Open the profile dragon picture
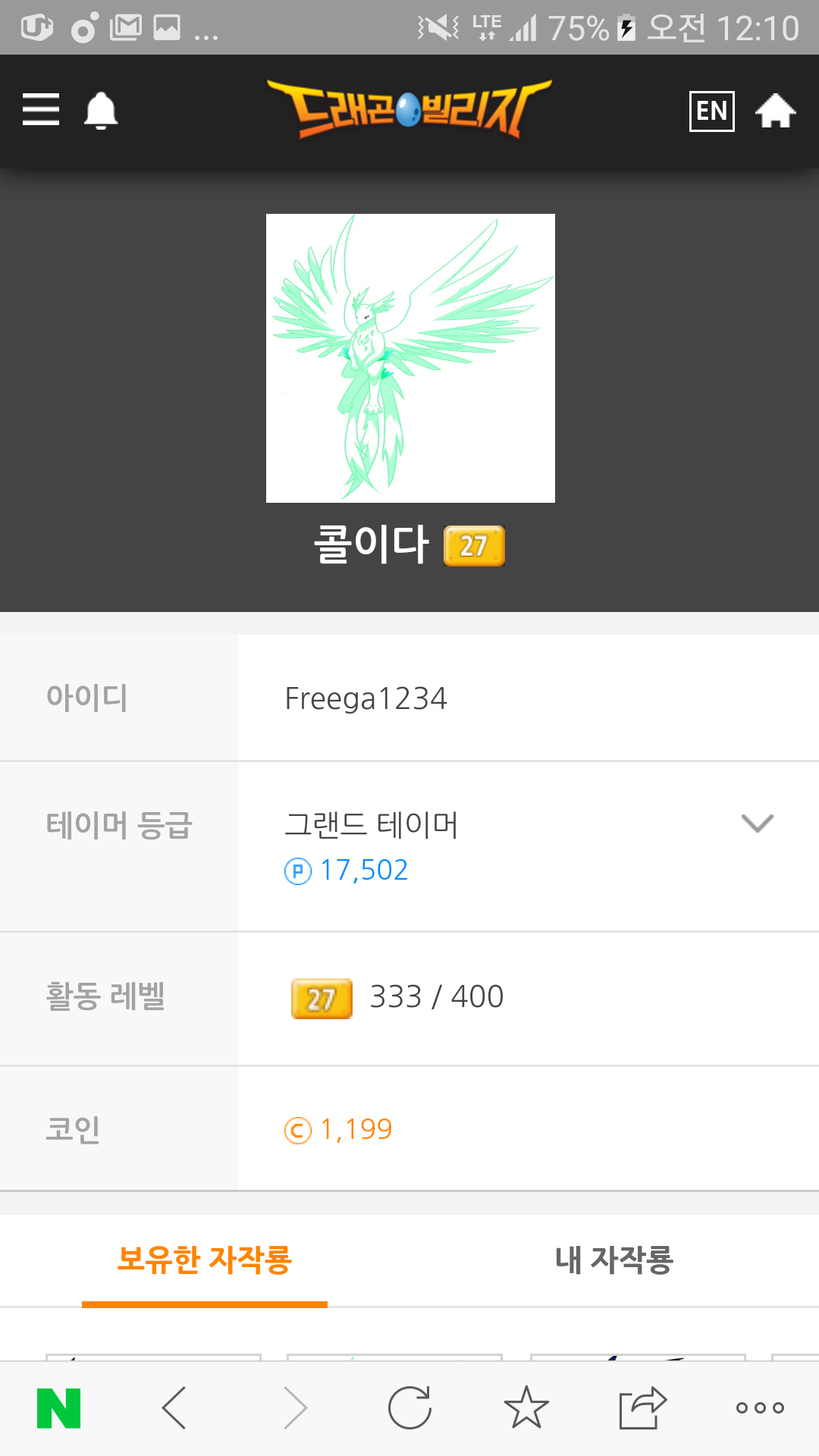This screenshot has height=1456, width=819. coord(410,358)
